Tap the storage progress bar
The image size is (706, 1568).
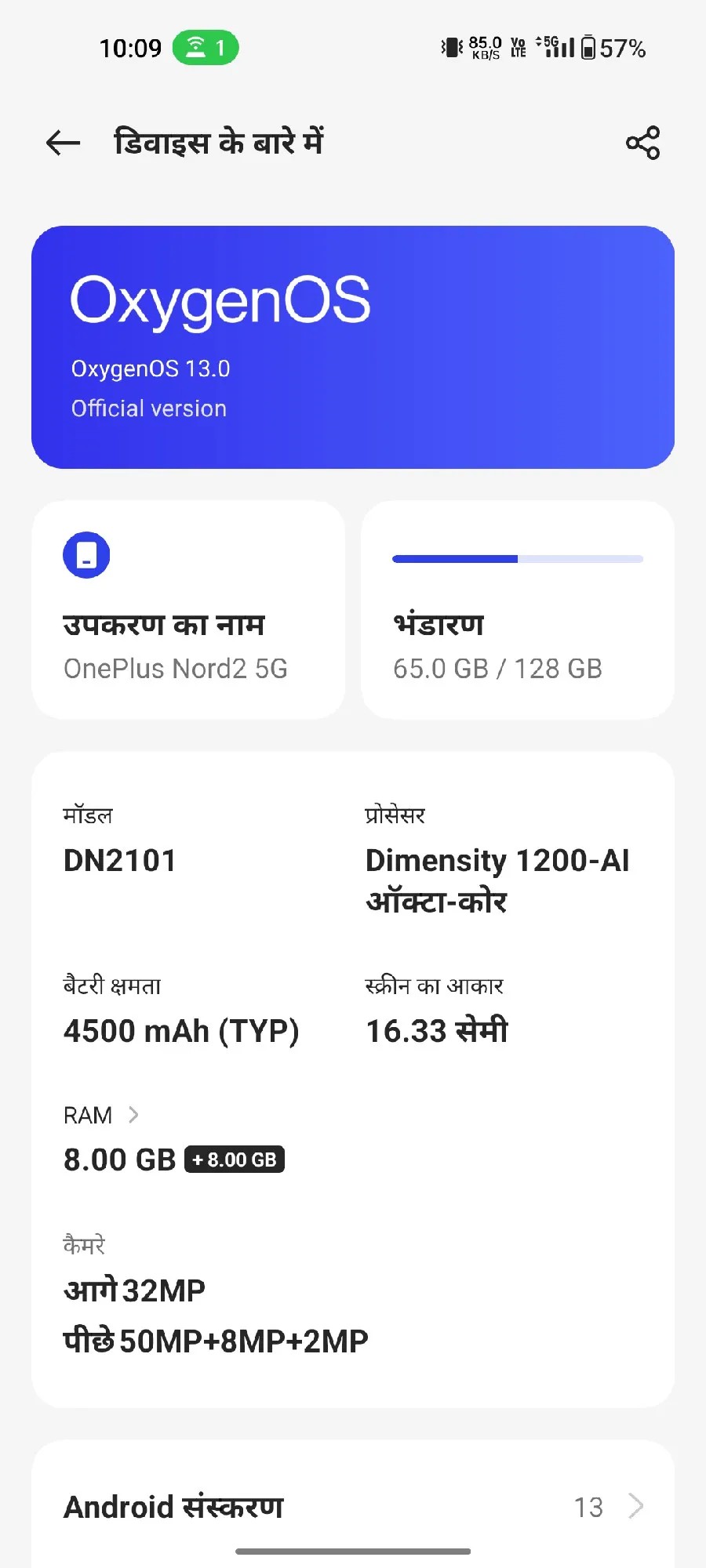coord(518,558)
